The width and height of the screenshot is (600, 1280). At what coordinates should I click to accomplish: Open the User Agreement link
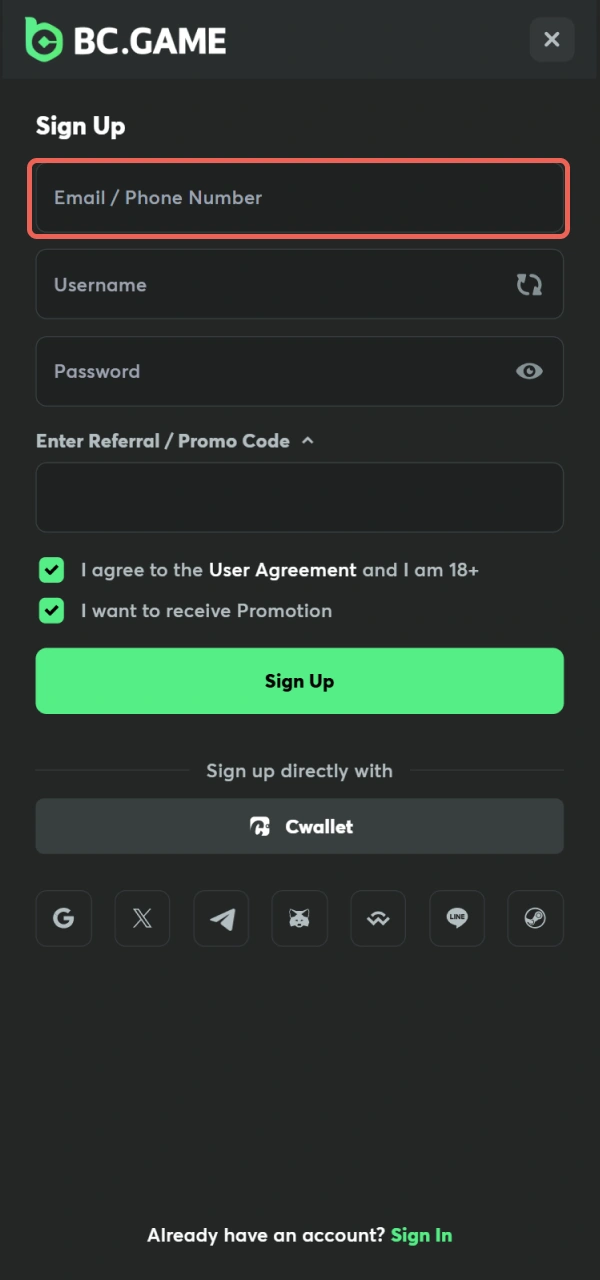(282, 570)
